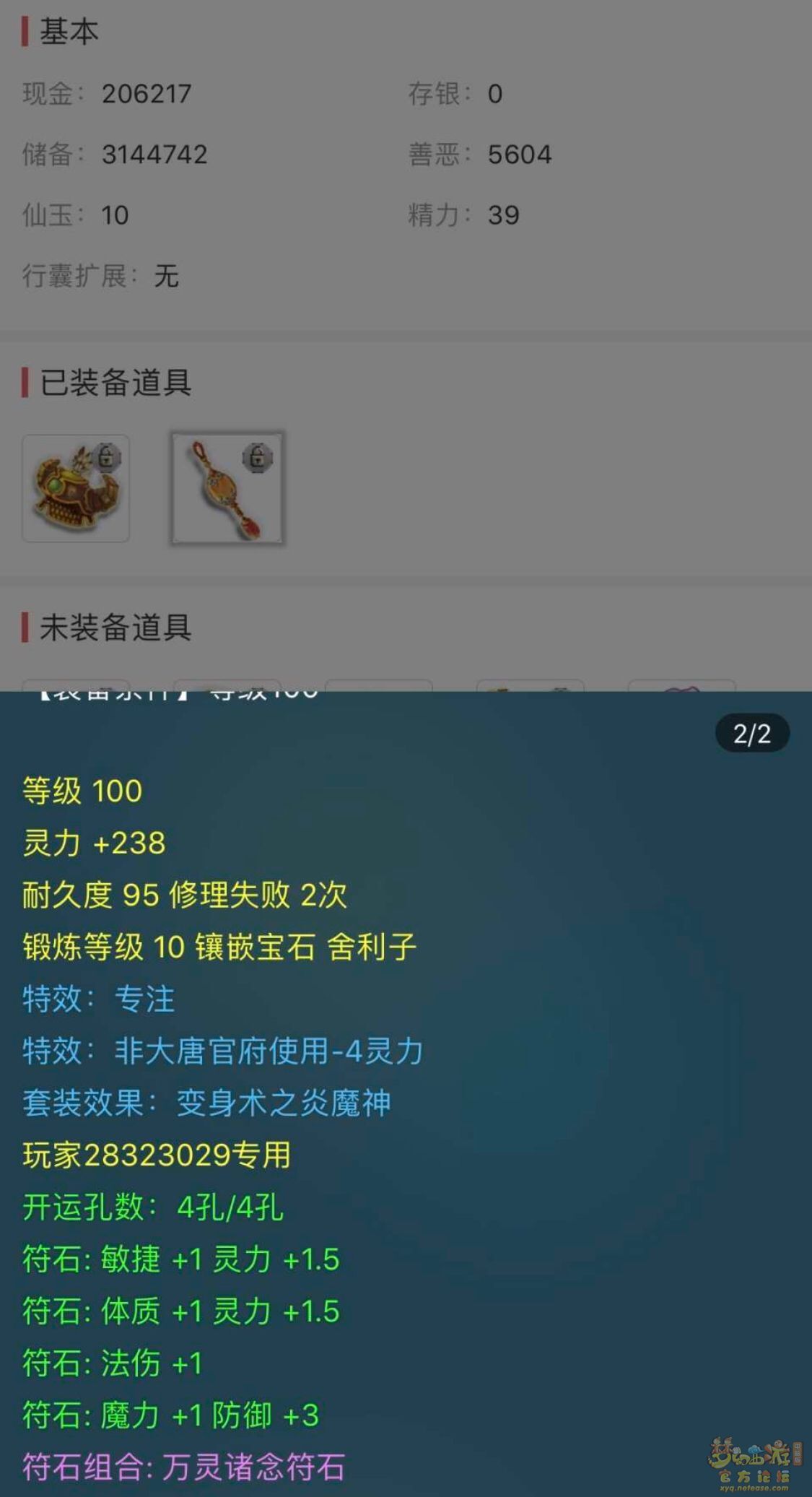
Task: Select the equipped pendant ornament item
Action: pos(227,488)
